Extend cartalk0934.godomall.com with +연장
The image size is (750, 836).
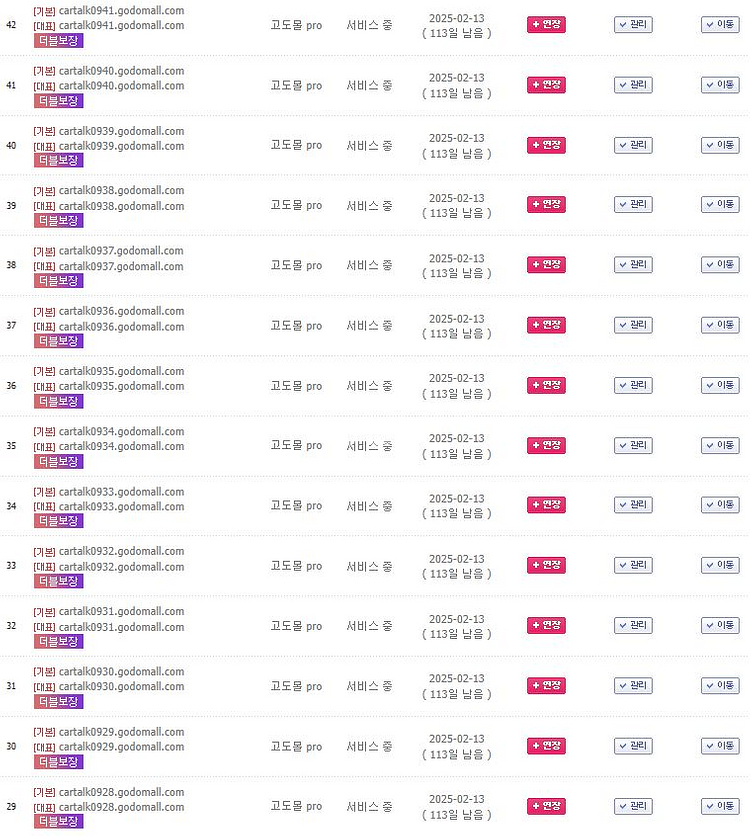(546, 445)
